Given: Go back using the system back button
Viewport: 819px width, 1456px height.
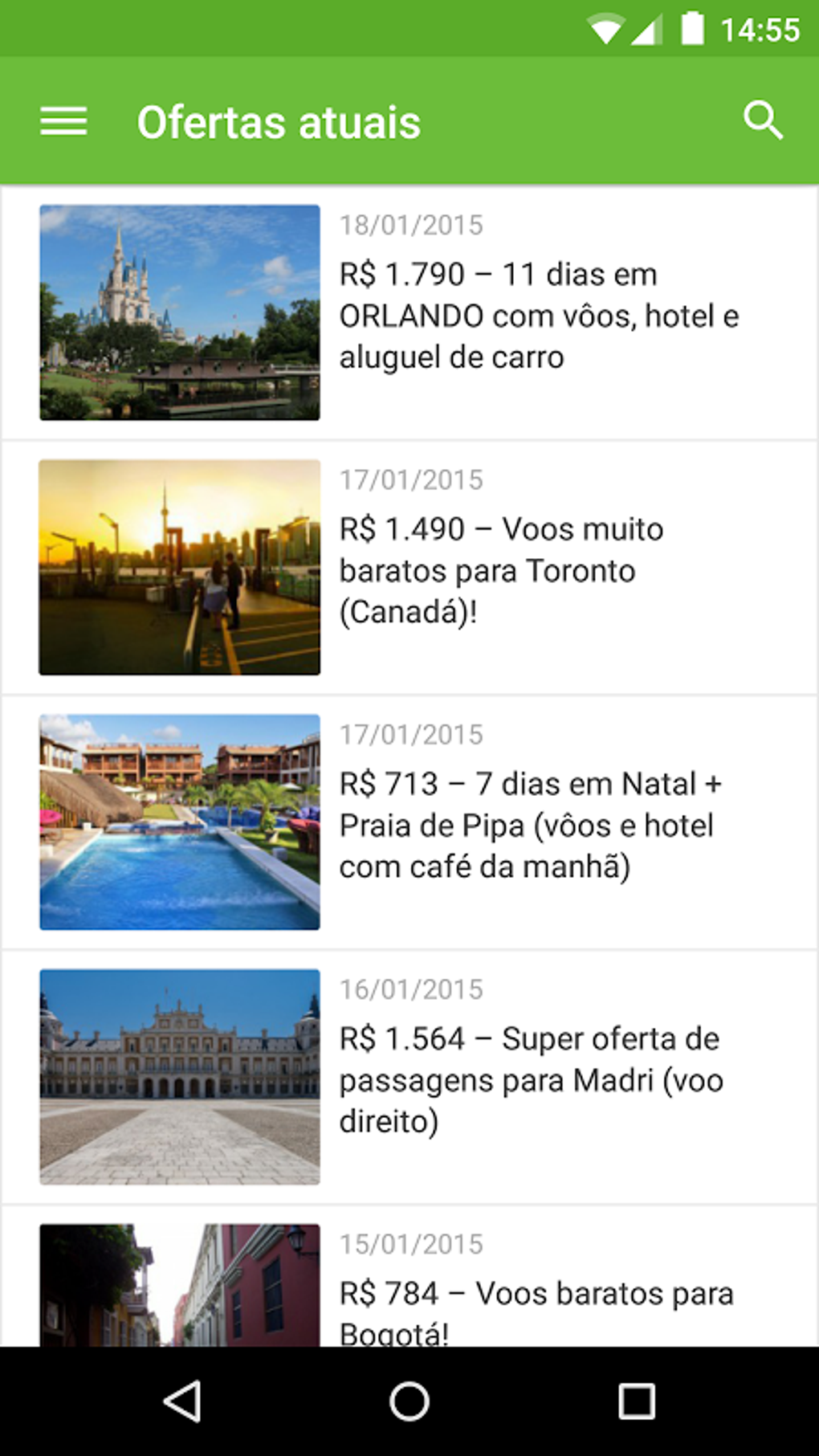Looking at the screenshot, I should pos(182,1402).
